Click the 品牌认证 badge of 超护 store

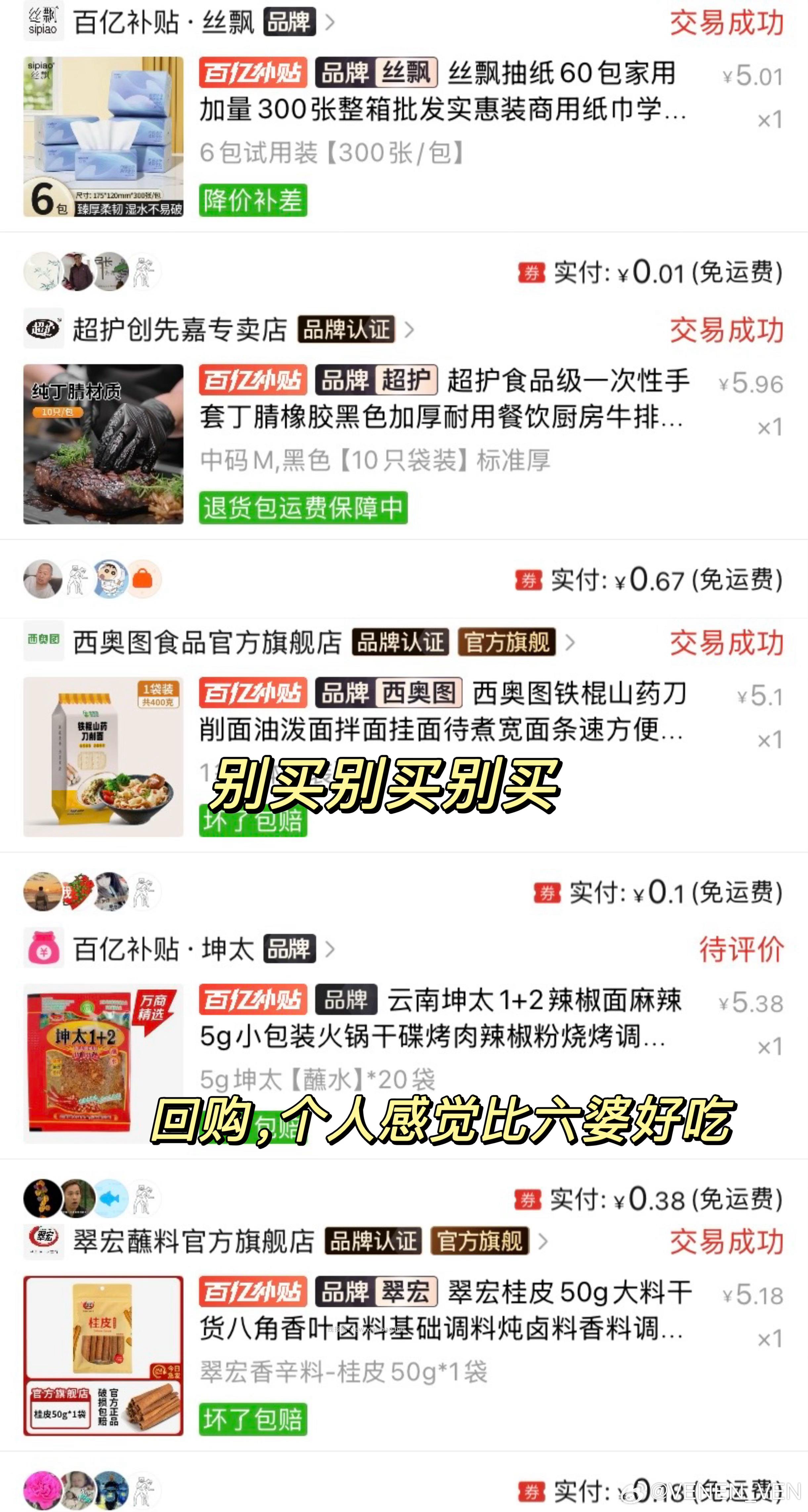point(346,329)
